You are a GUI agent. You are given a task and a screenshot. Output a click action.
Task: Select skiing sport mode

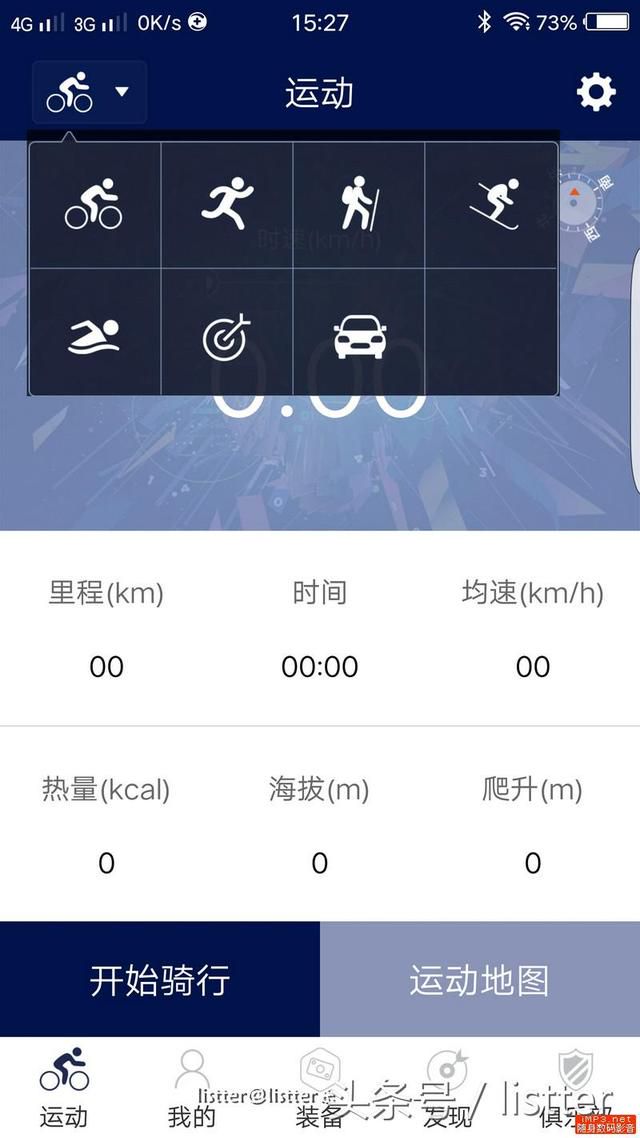pyautogui.click(x=493, y=204)
